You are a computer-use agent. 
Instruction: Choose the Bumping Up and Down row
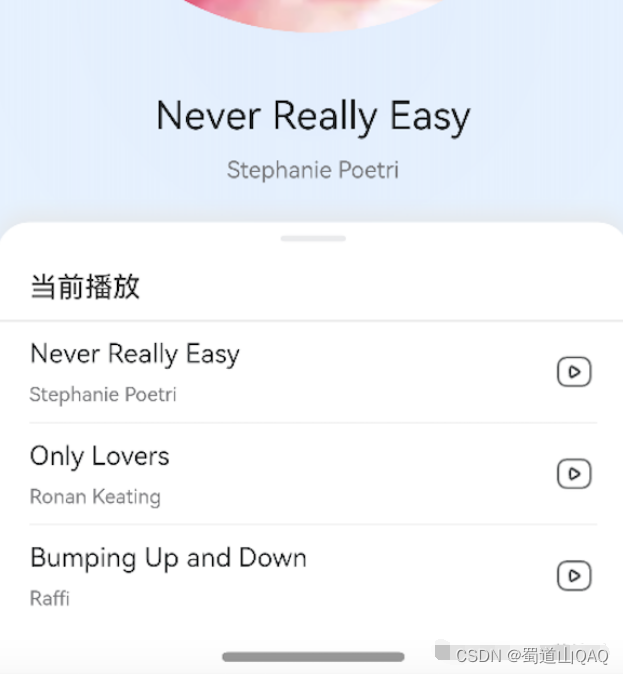click(x=313, y=576)
